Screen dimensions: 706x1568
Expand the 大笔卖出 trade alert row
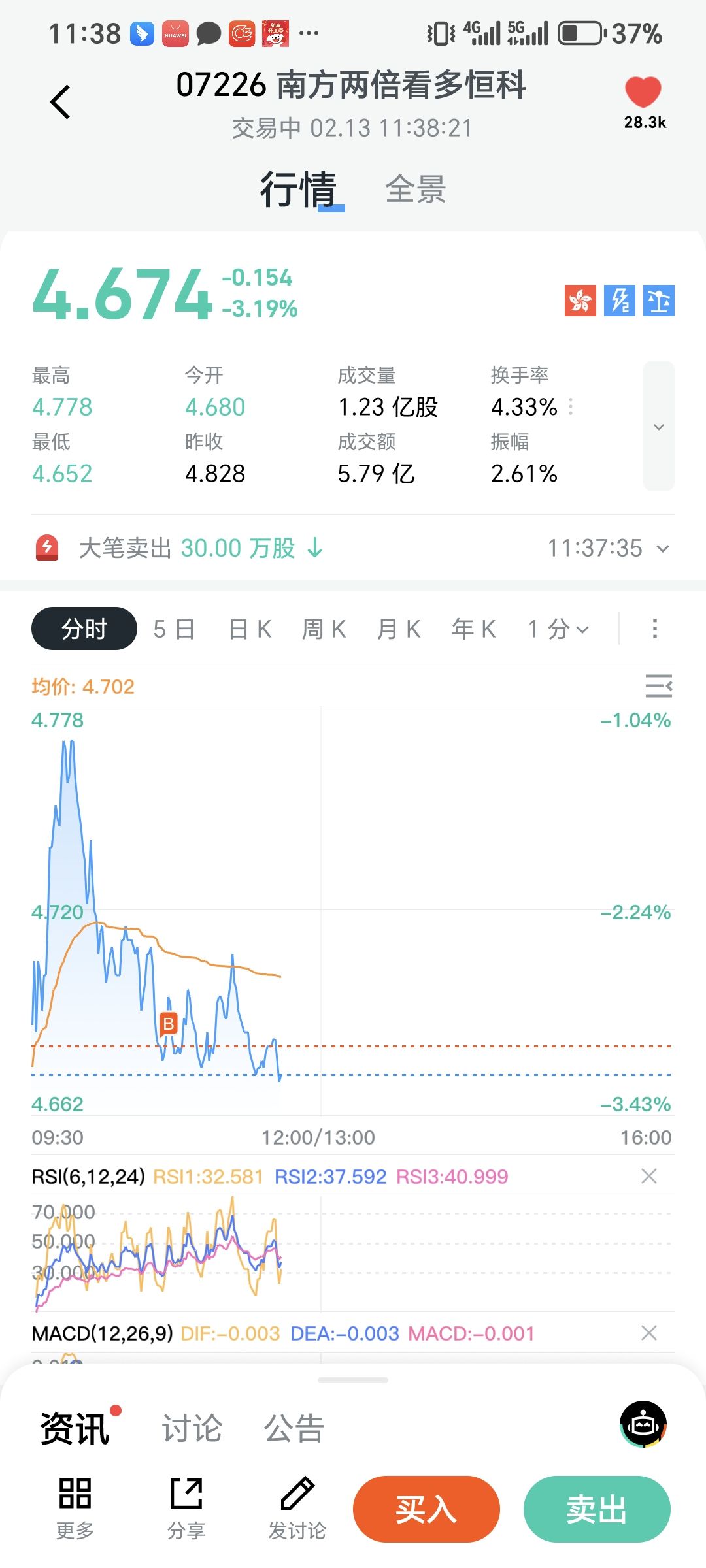pyautogui.click(x=663, y=548)
